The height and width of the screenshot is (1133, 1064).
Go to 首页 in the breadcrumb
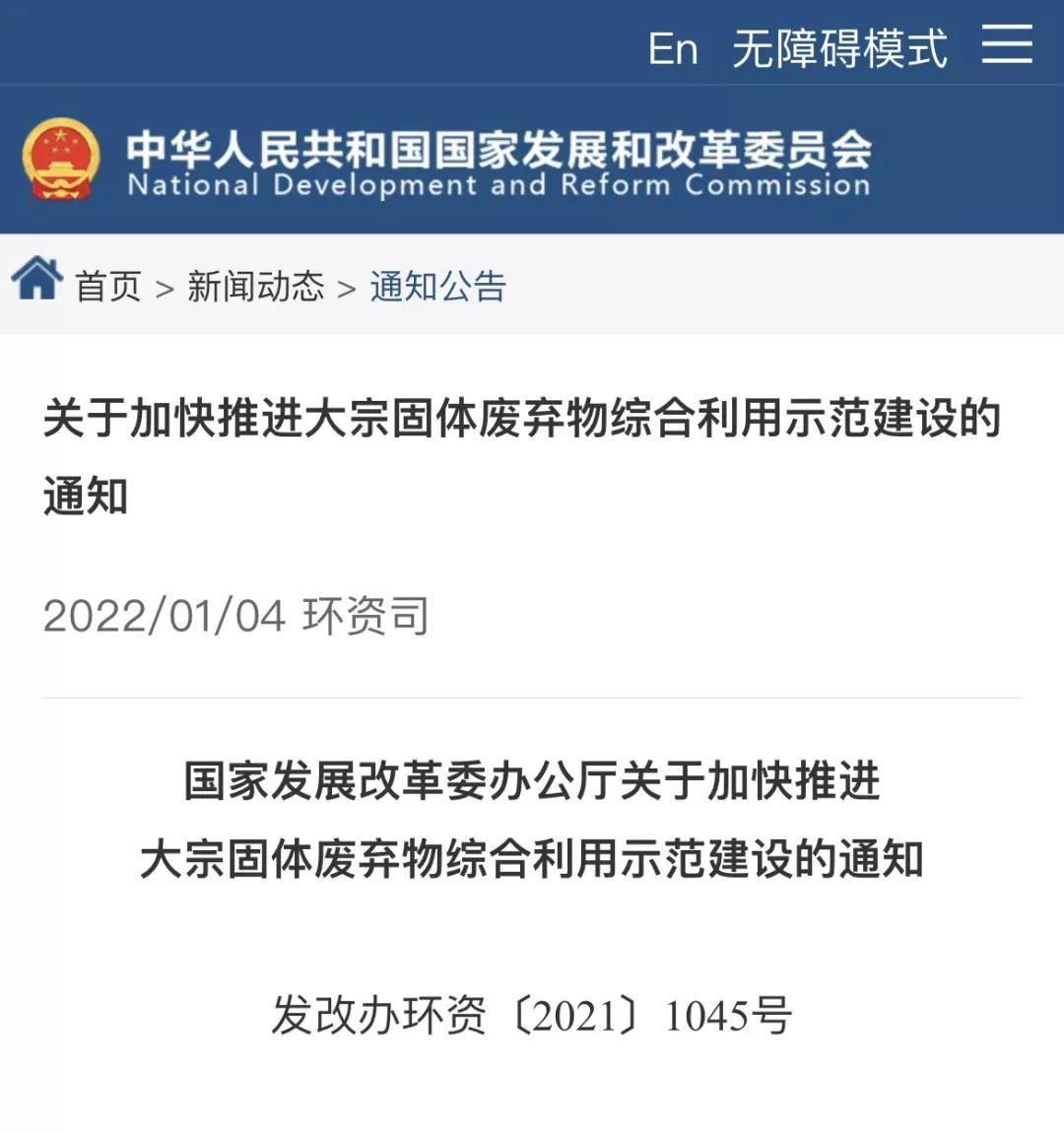[108, 287]
